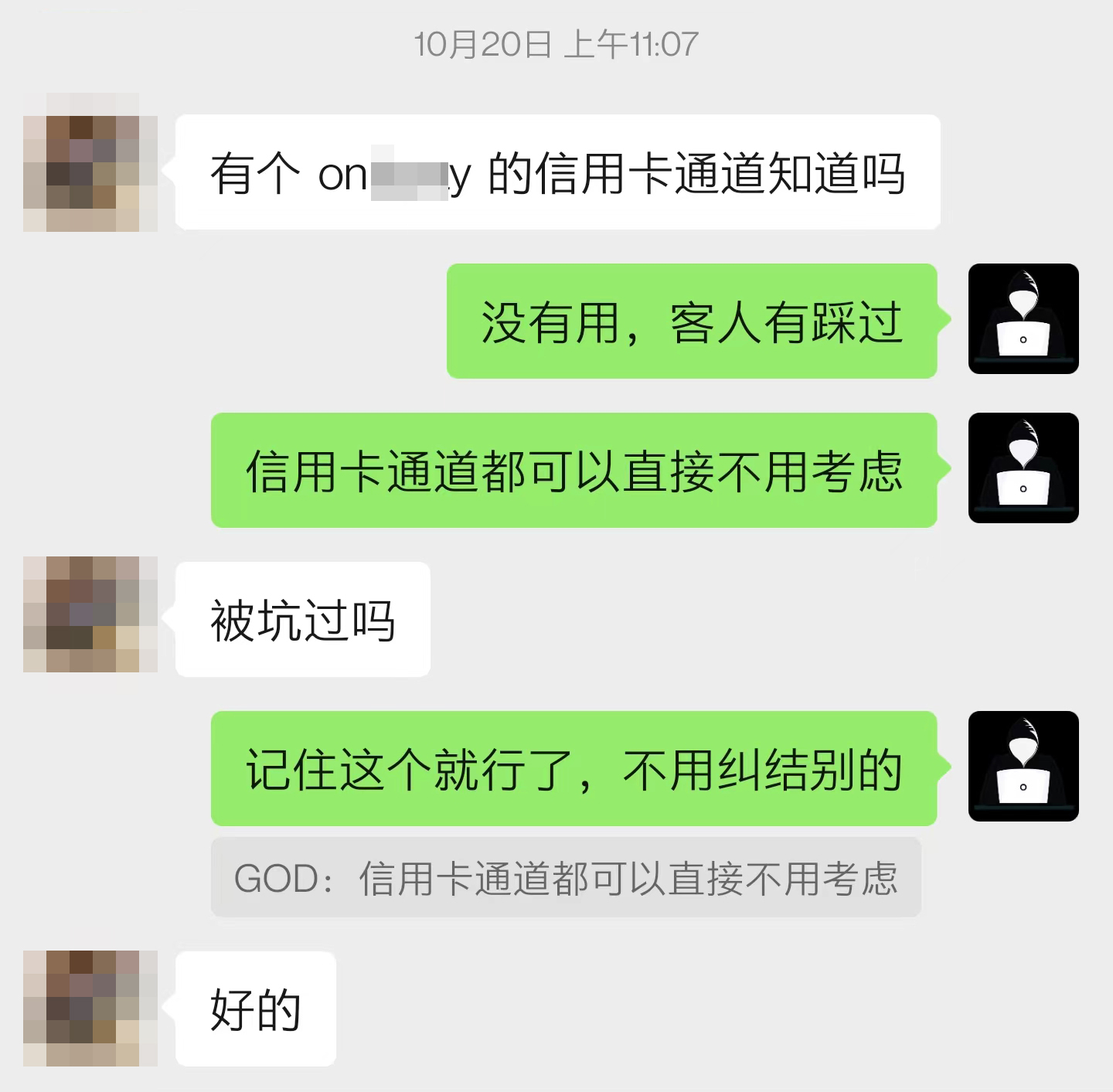Open sender avatar beside 没有用，客人有踩过

[x=1023, y=318]
